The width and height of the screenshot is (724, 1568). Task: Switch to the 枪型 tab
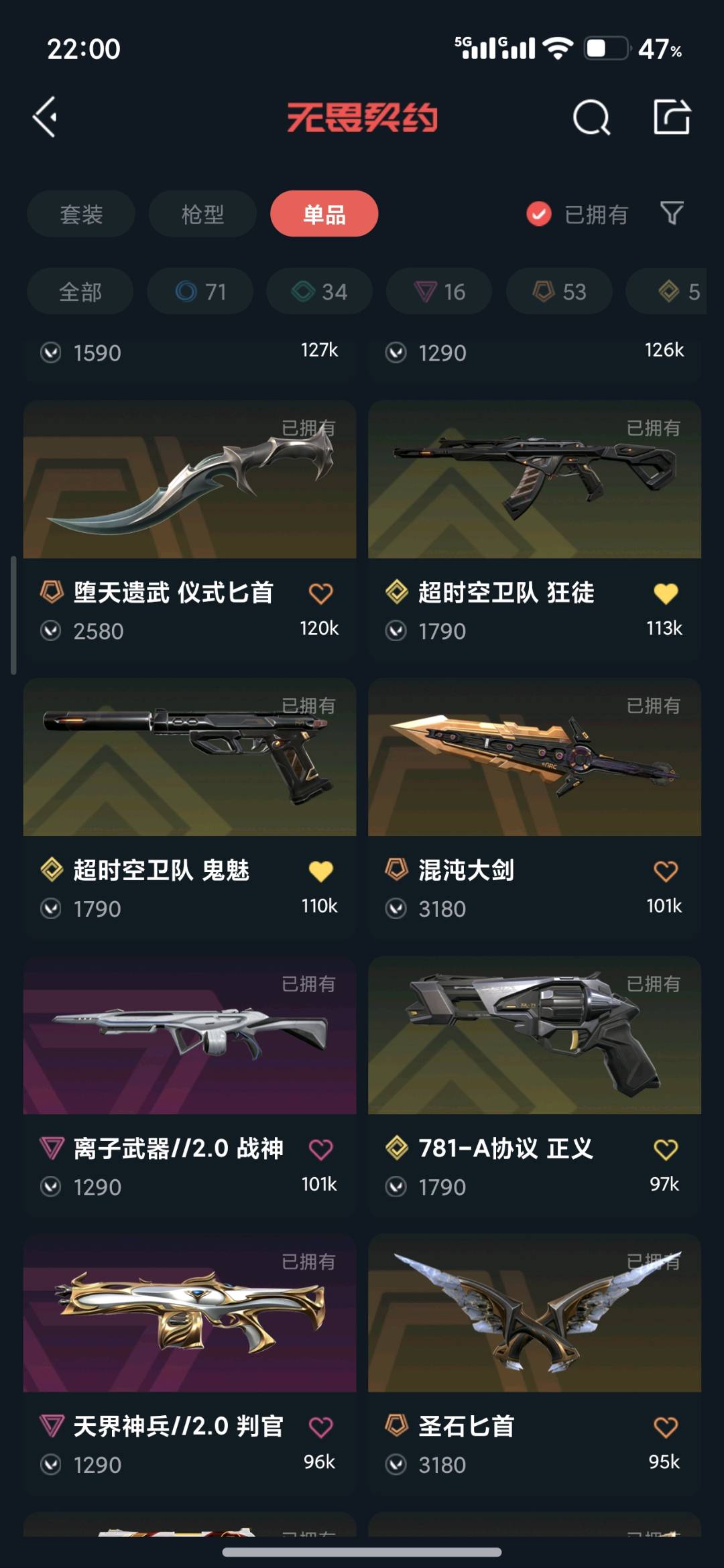pos(202,214)
